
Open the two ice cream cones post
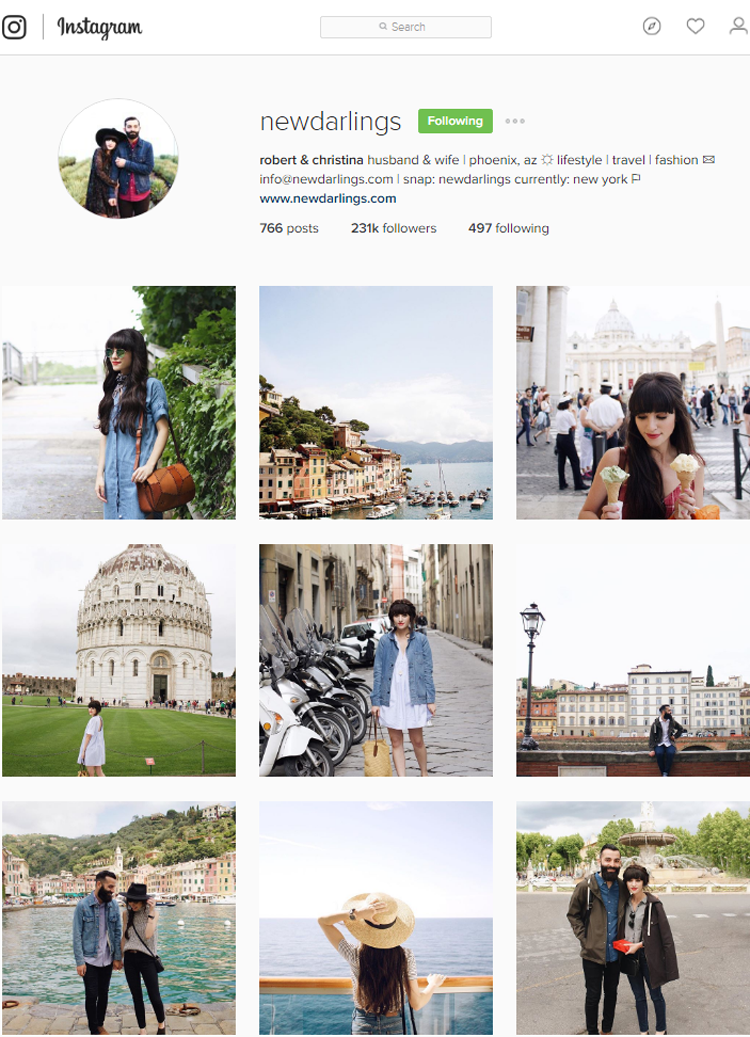[x=633, y=402]
